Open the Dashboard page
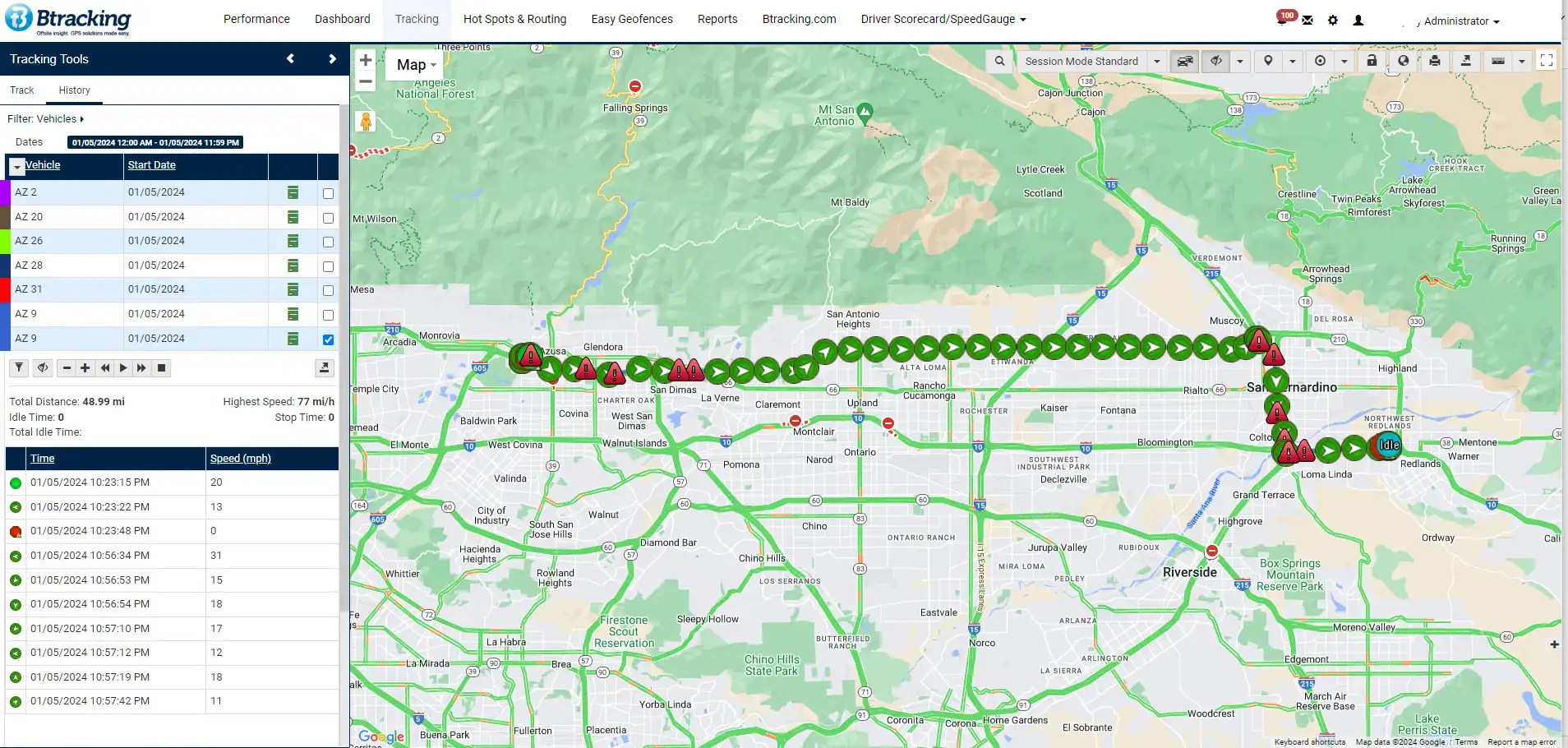 pos(342,19)
